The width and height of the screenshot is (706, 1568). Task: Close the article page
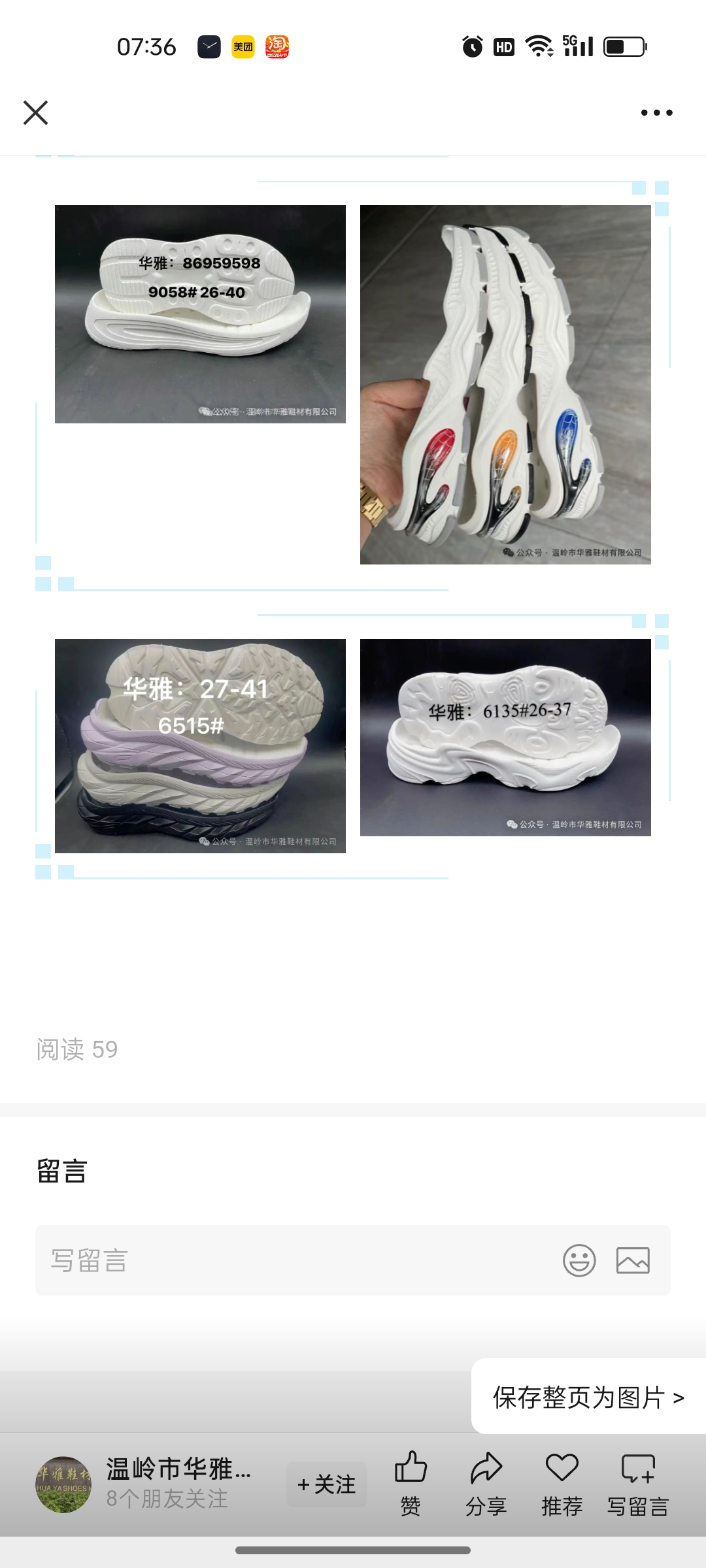[x=36, y=112]
